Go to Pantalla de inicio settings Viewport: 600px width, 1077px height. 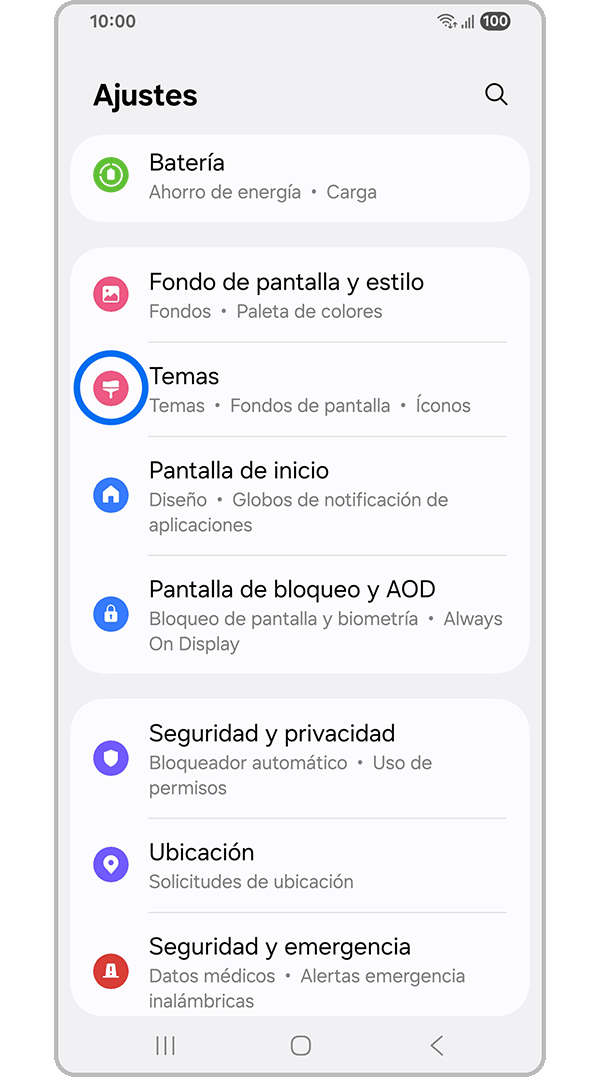point(300,496)
